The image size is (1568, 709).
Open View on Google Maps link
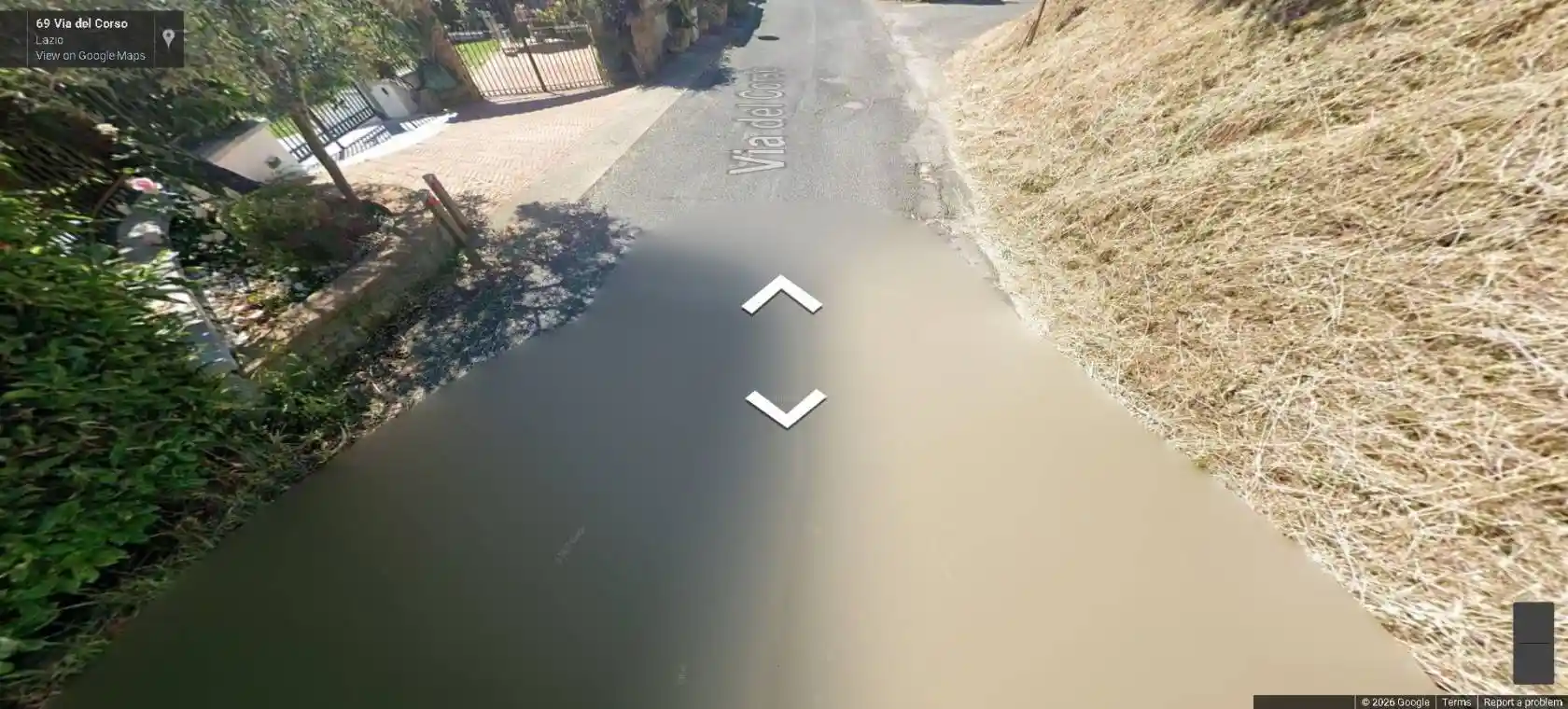[x=91, y=56]
